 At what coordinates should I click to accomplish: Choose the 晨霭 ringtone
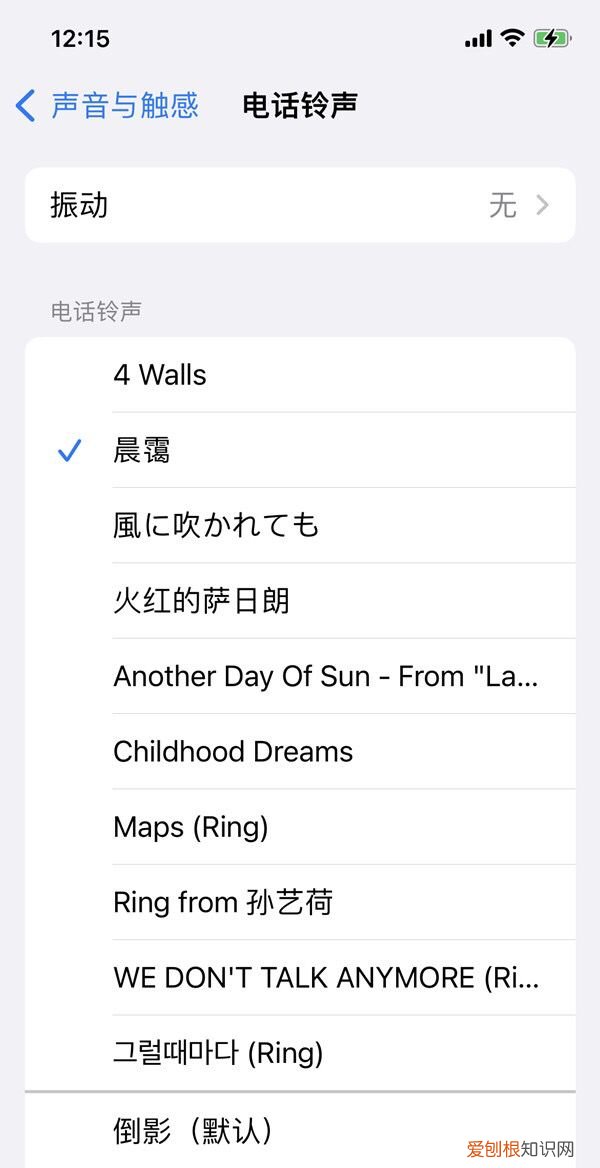coord(300,451)
